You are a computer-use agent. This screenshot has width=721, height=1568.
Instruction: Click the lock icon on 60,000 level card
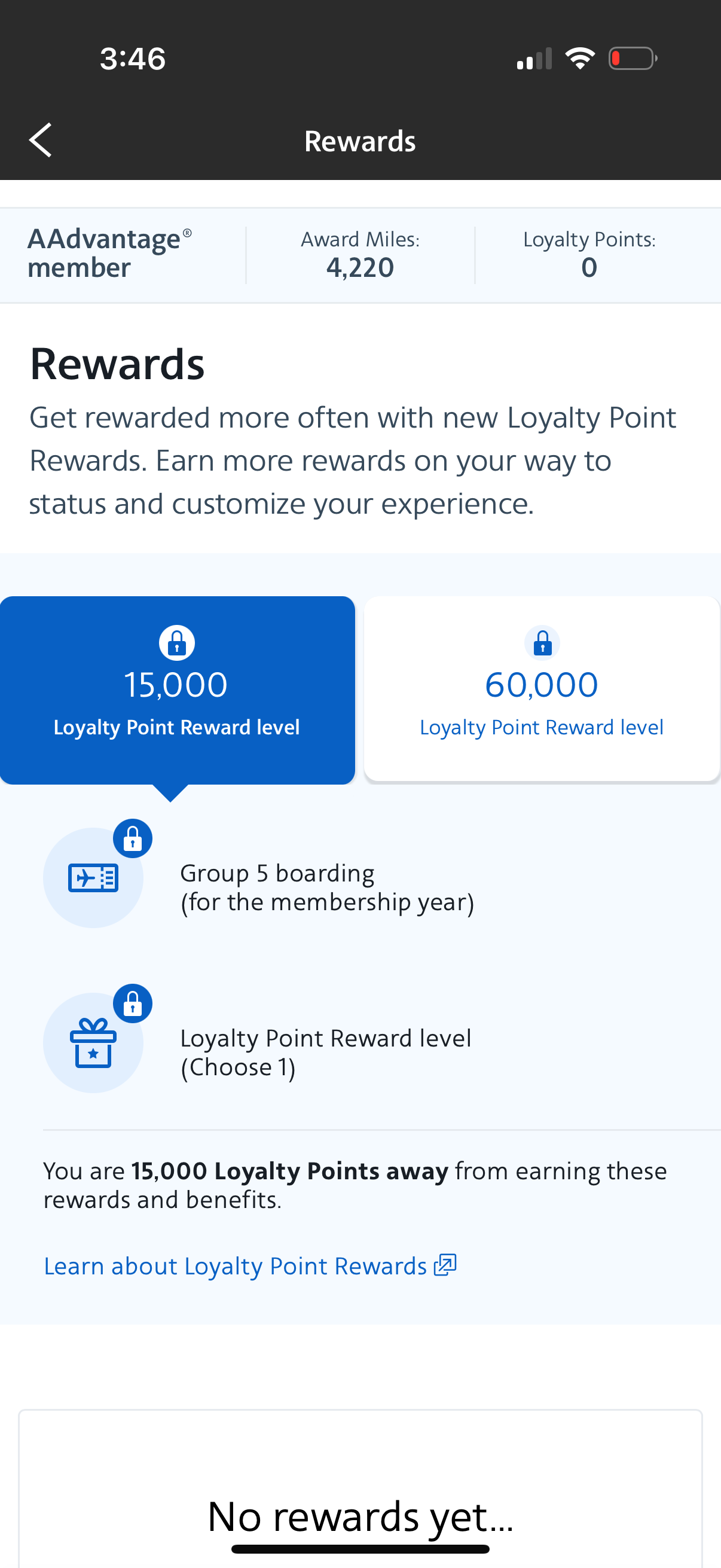(x=542, y=642)
